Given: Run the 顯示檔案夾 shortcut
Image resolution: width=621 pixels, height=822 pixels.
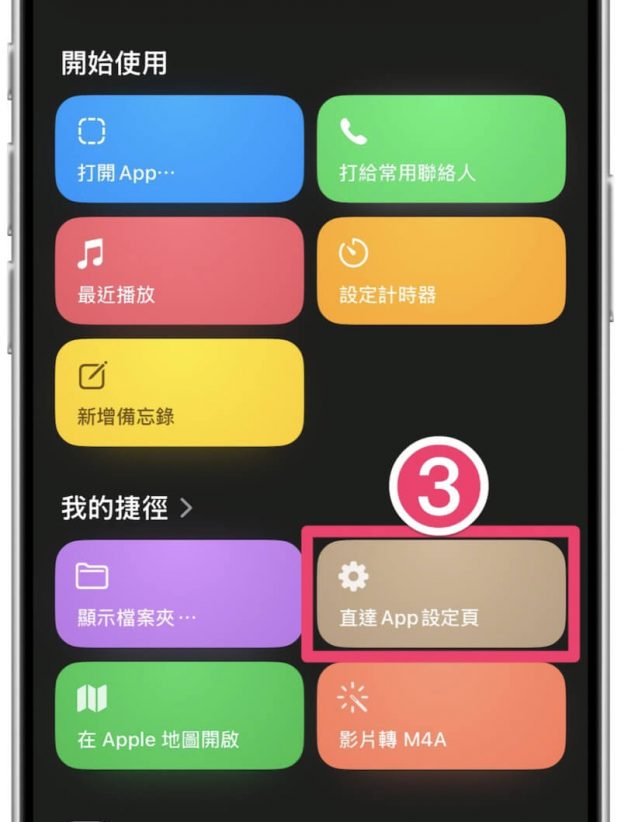Looking at the screenshot, I should (x=180, y=594).
